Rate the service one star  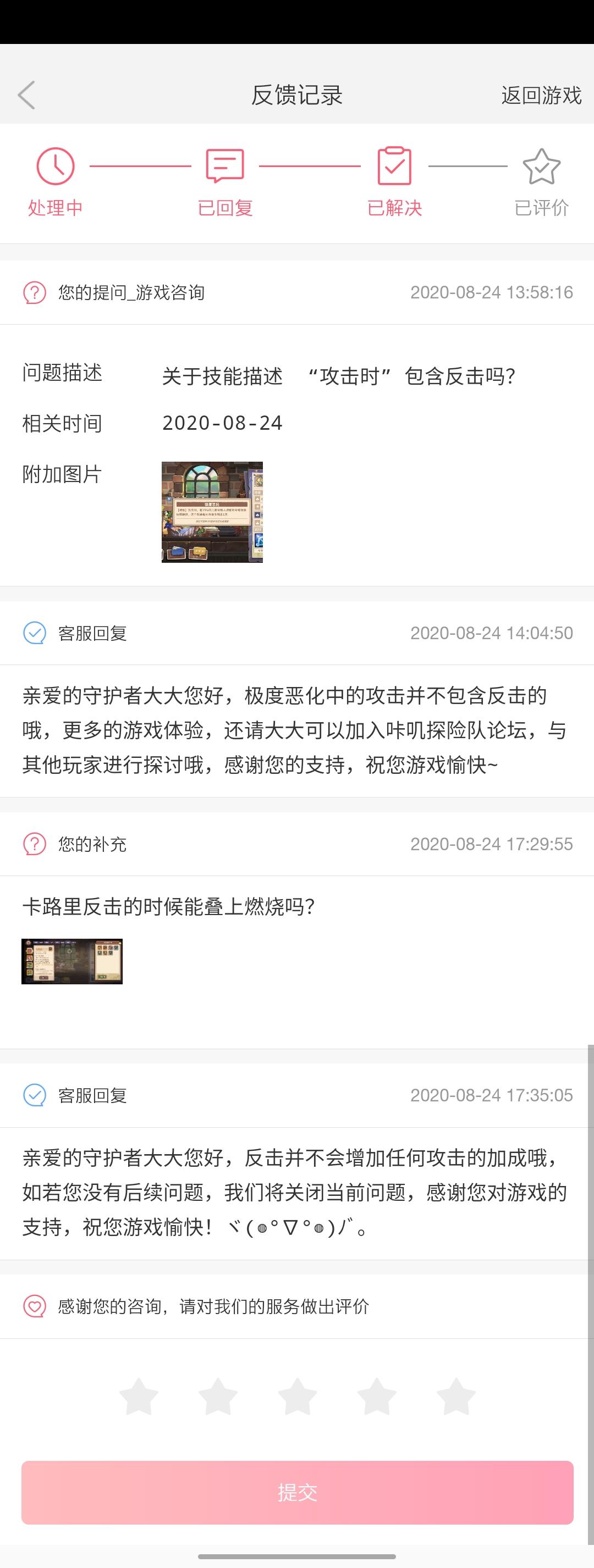tap(139, 1397)
